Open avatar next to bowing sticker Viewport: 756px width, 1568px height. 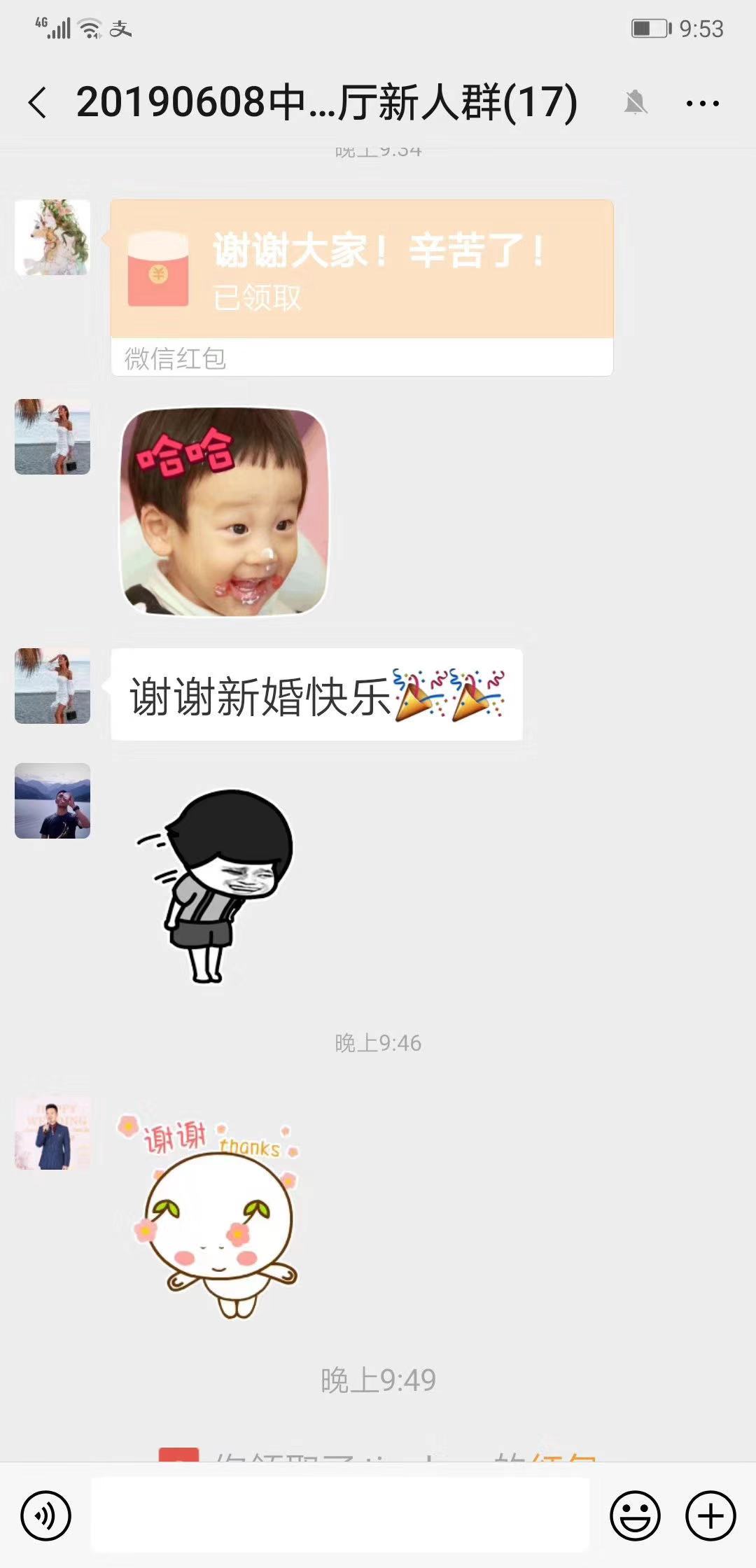click(x=52, y=801)
